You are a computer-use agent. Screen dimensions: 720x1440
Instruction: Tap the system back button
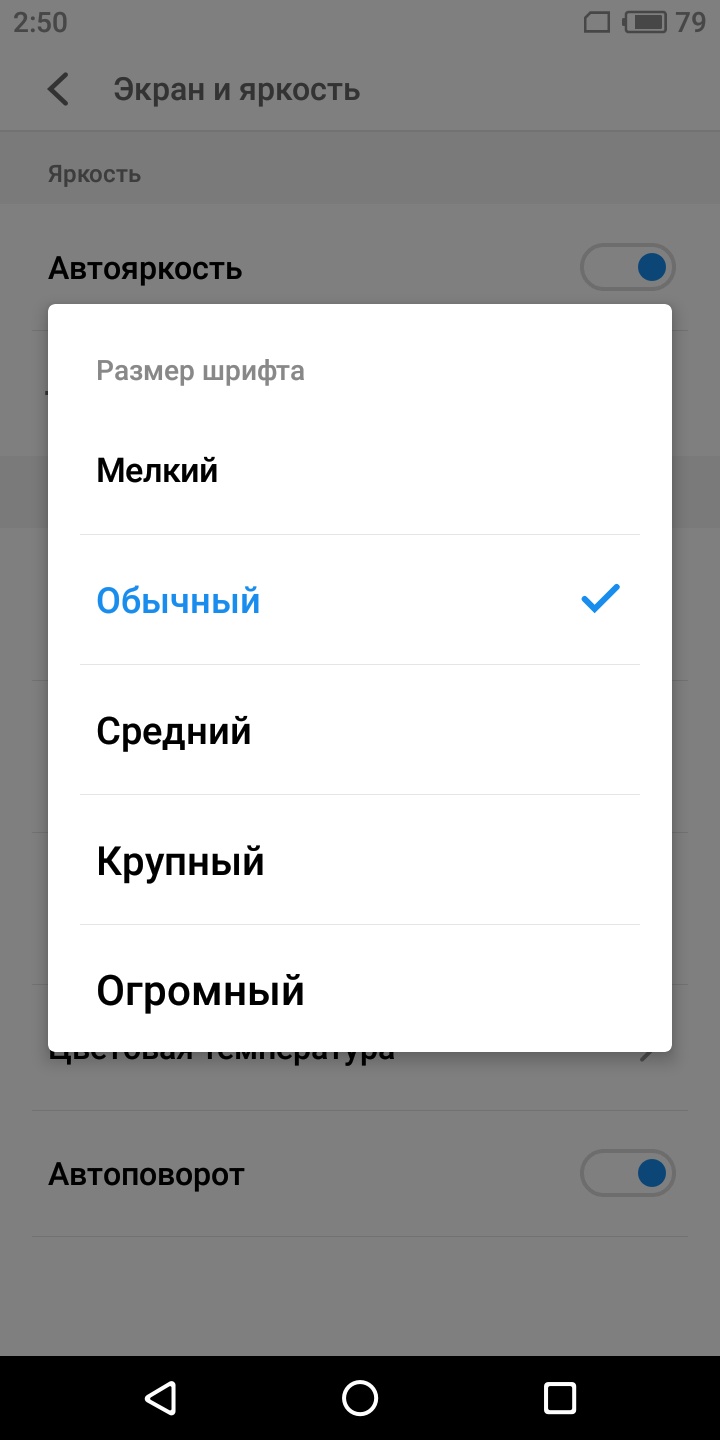click(160, 1397)
